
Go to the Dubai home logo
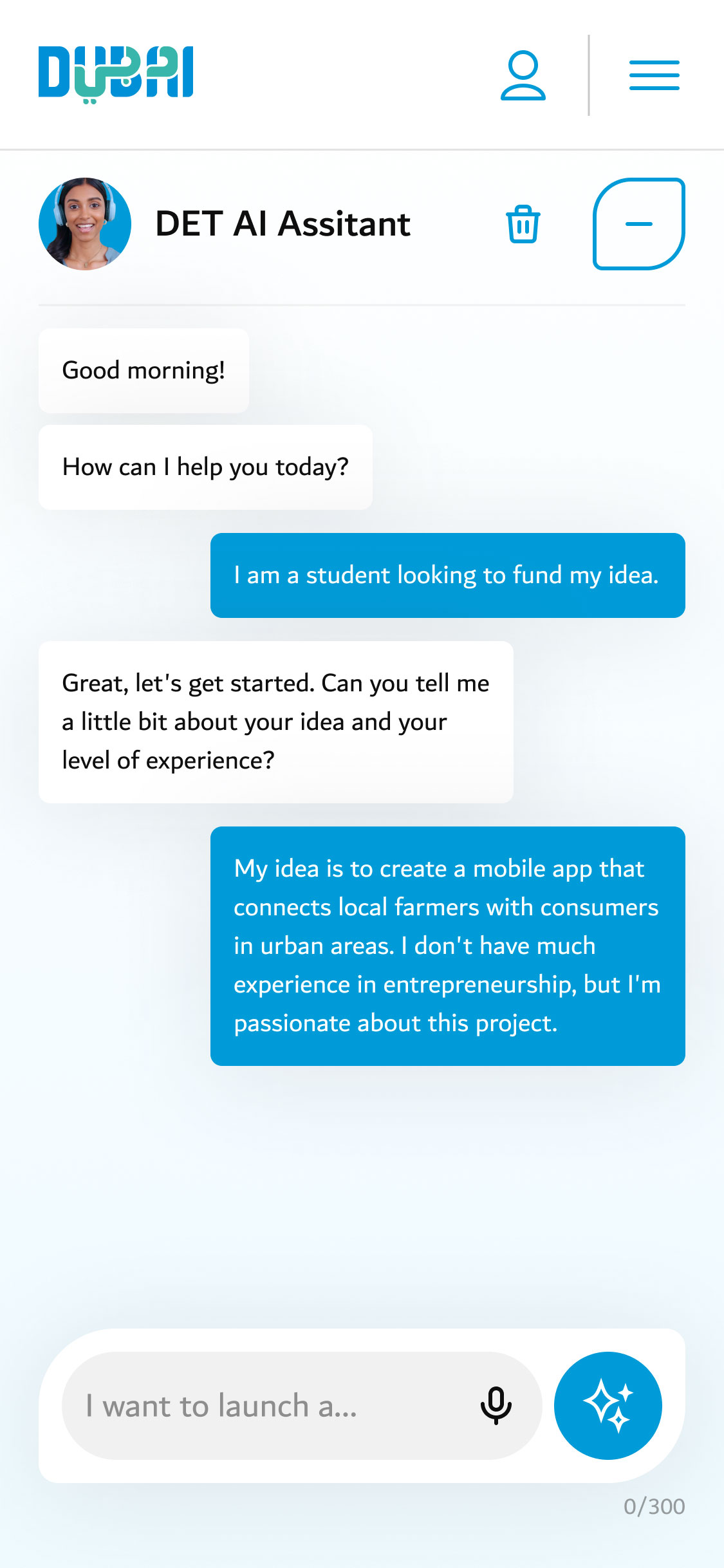[x=116, y=74]
